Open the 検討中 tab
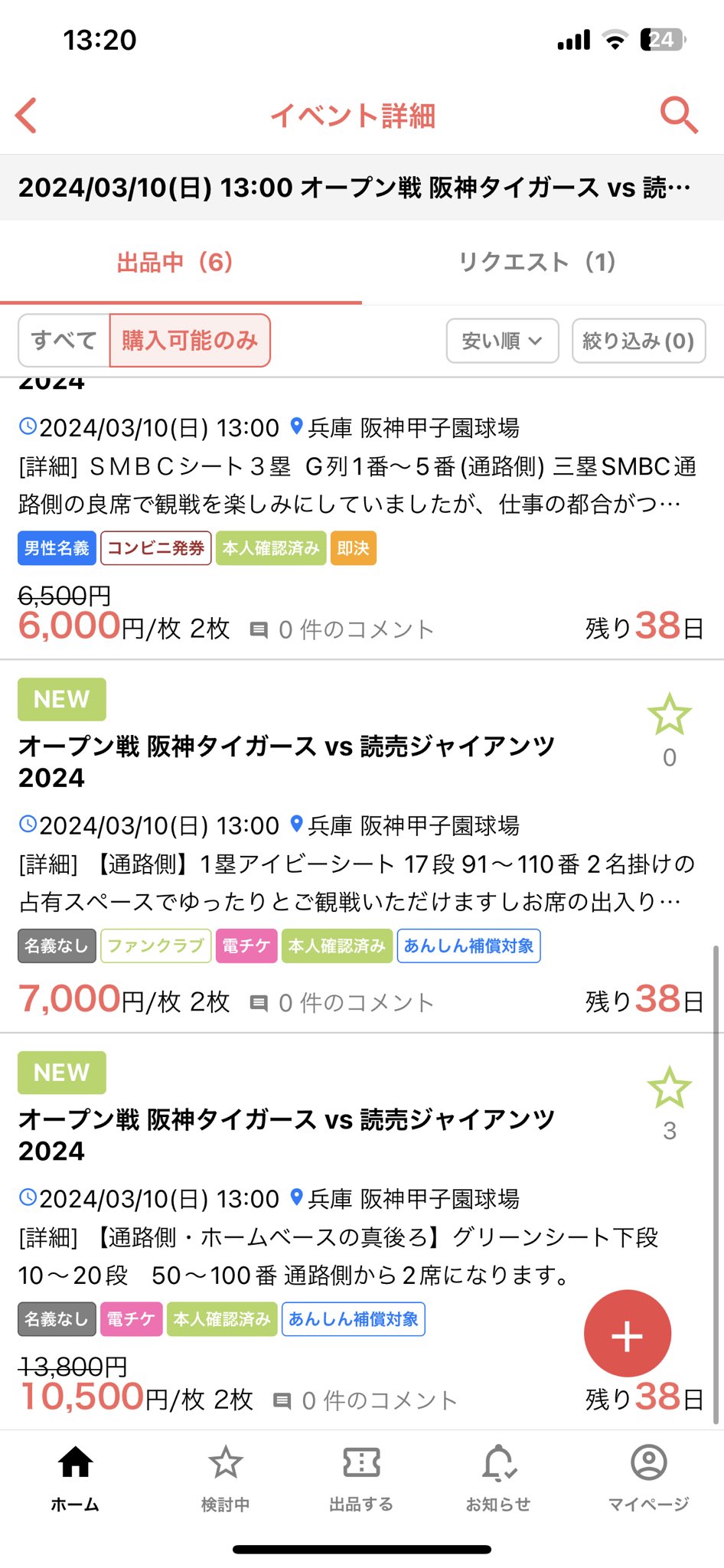 tap(225, 1478)
